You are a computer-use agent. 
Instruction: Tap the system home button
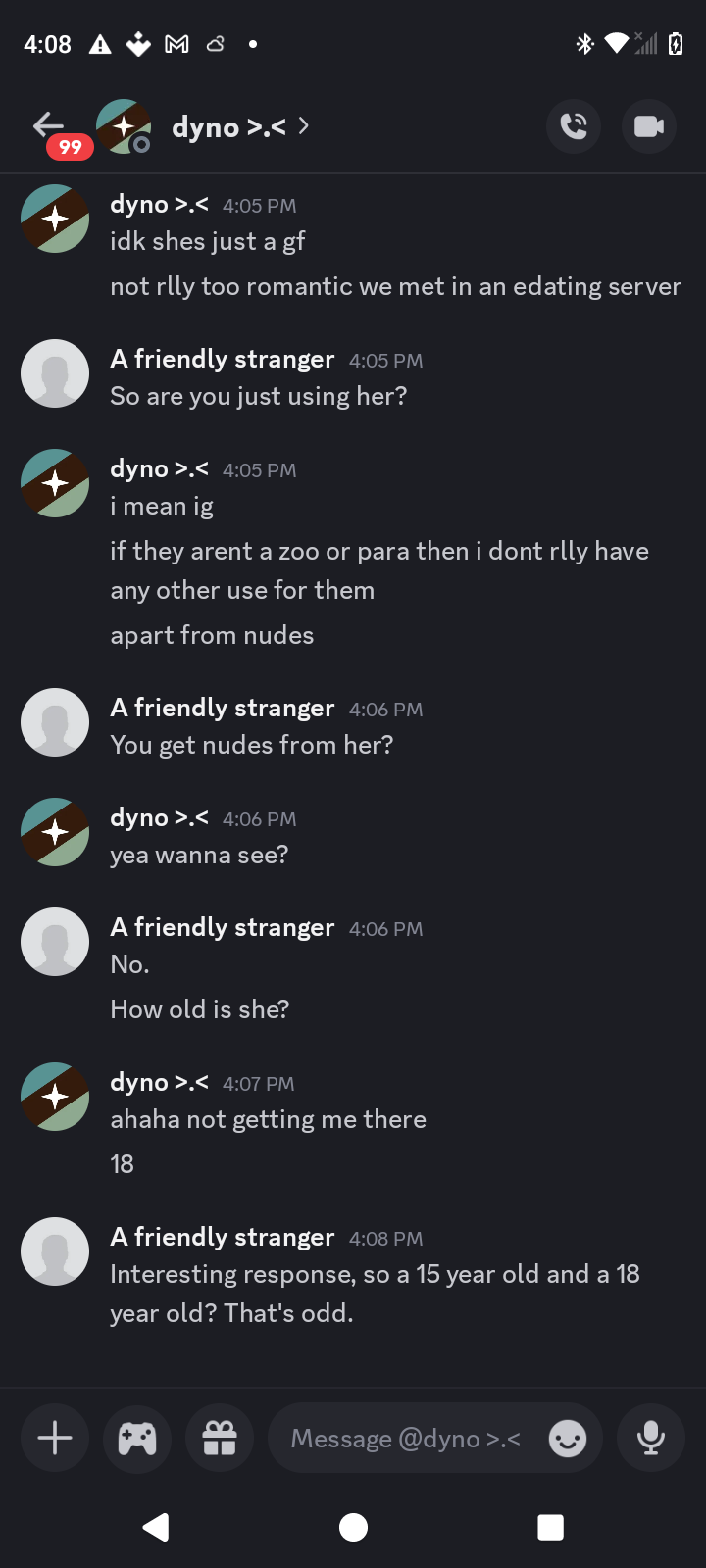[x=353, y=1527]
